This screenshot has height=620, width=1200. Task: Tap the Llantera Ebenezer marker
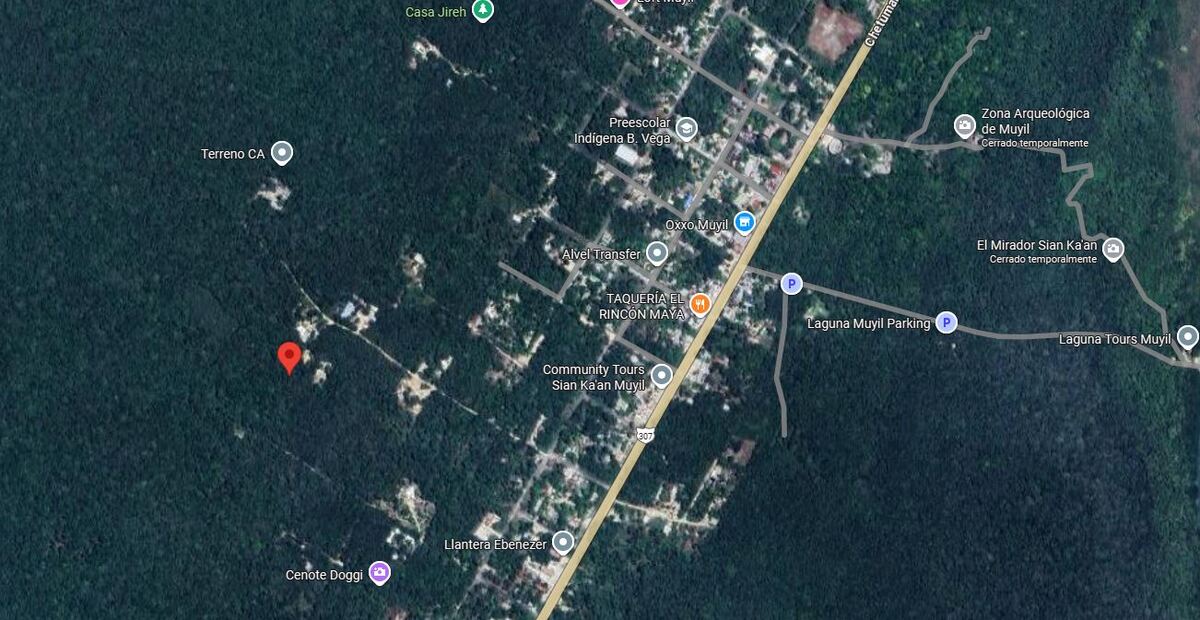click(563, 543)
